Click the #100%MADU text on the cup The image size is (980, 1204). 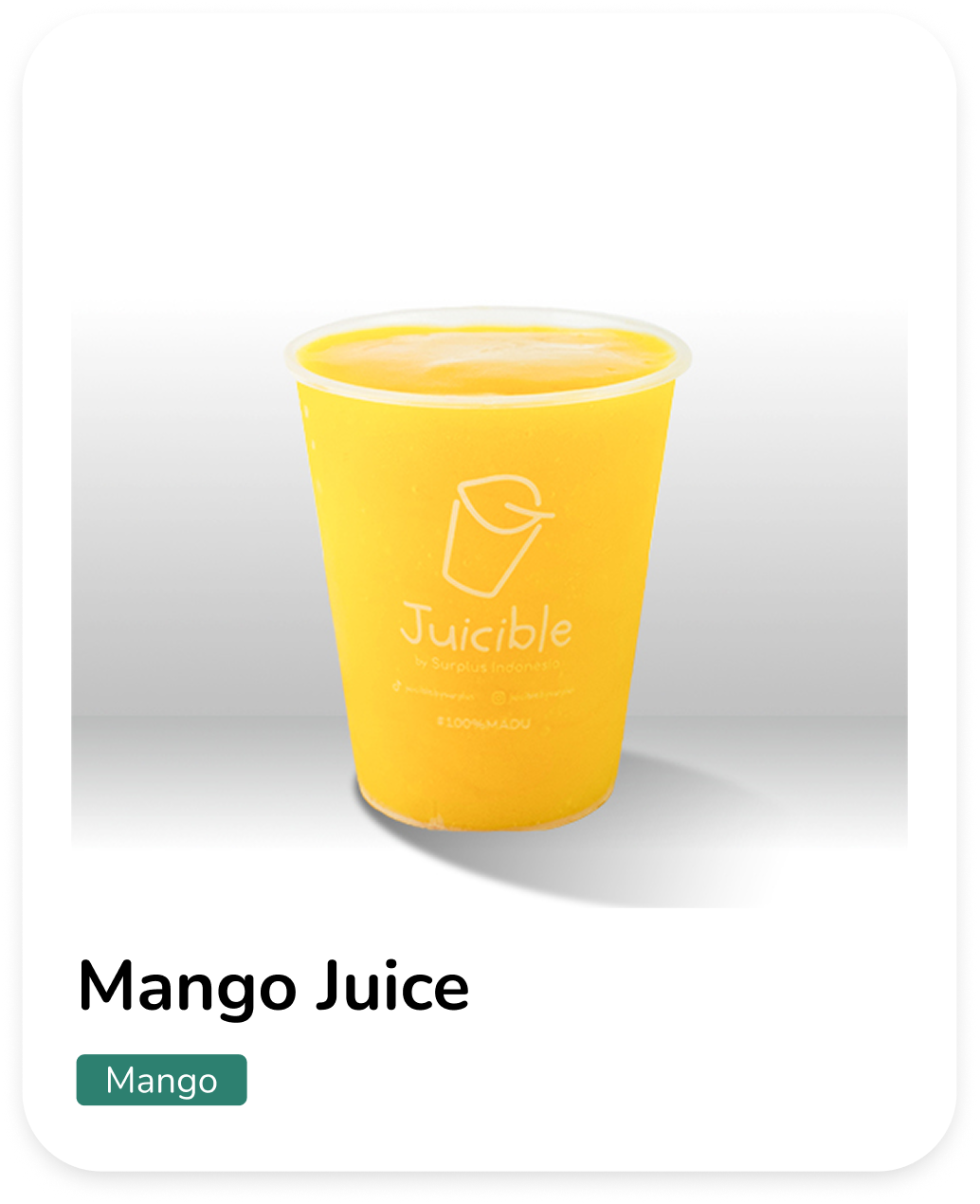point(485,722)
